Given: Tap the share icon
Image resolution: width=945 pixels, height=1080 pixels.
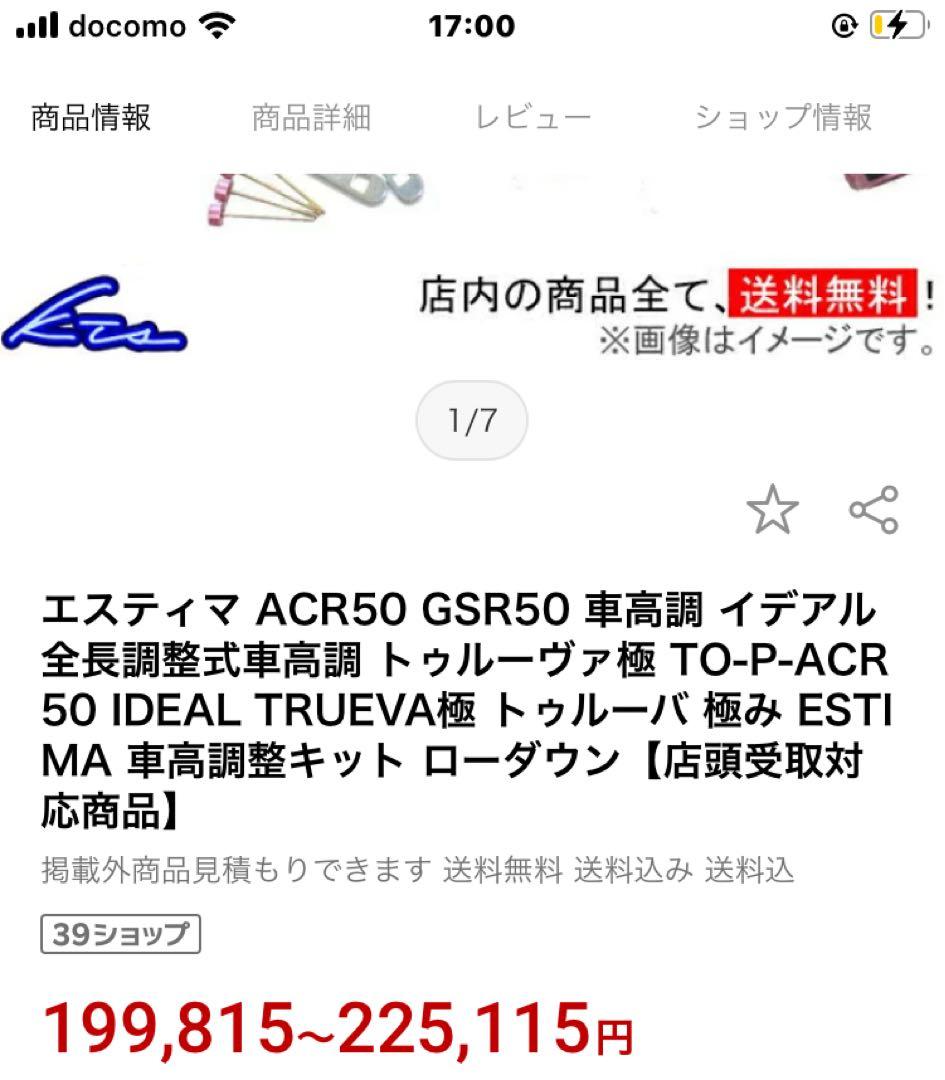Looking at the screenshot, I should pyautogui.click(x=873, y=510).
